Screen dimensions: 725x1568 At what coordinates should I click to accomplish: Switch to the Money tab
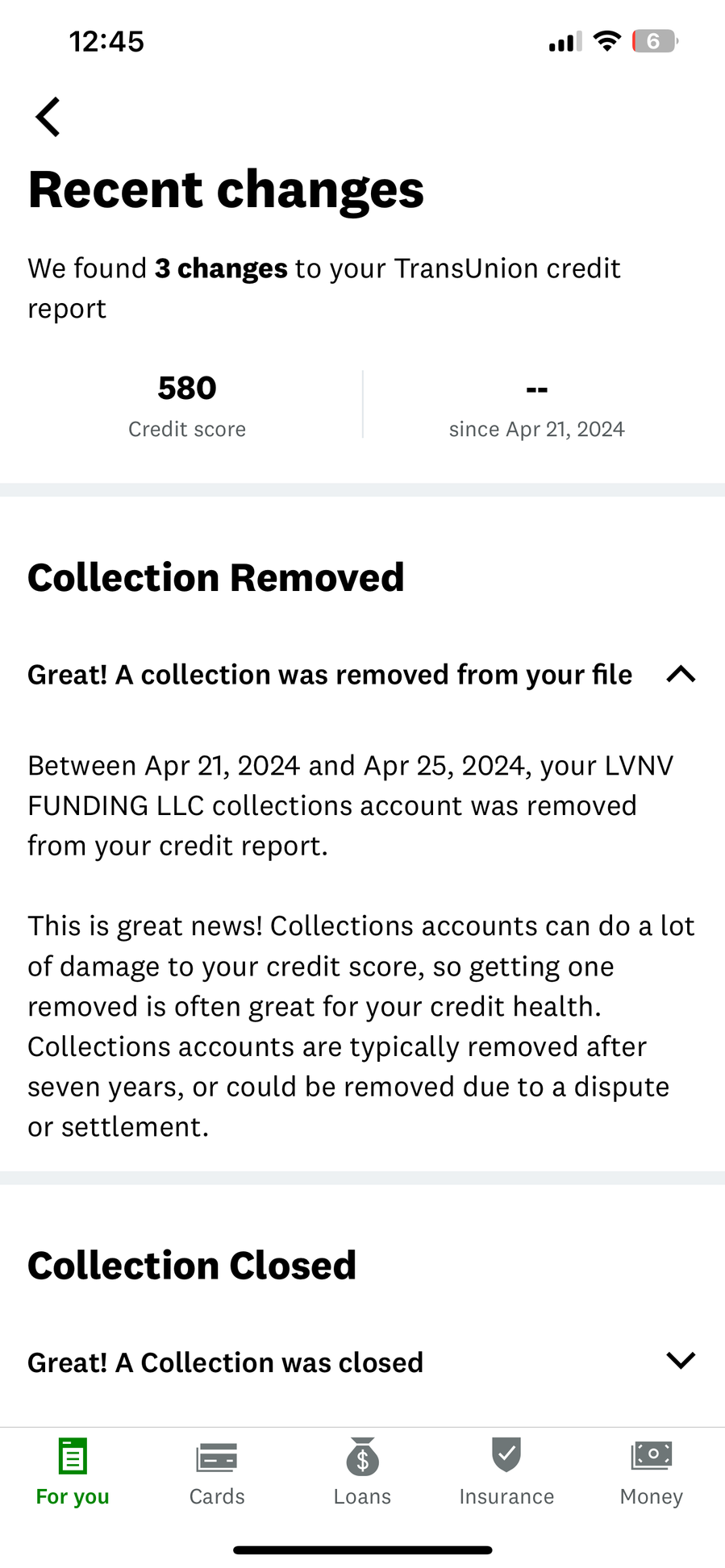(652, 1472)
